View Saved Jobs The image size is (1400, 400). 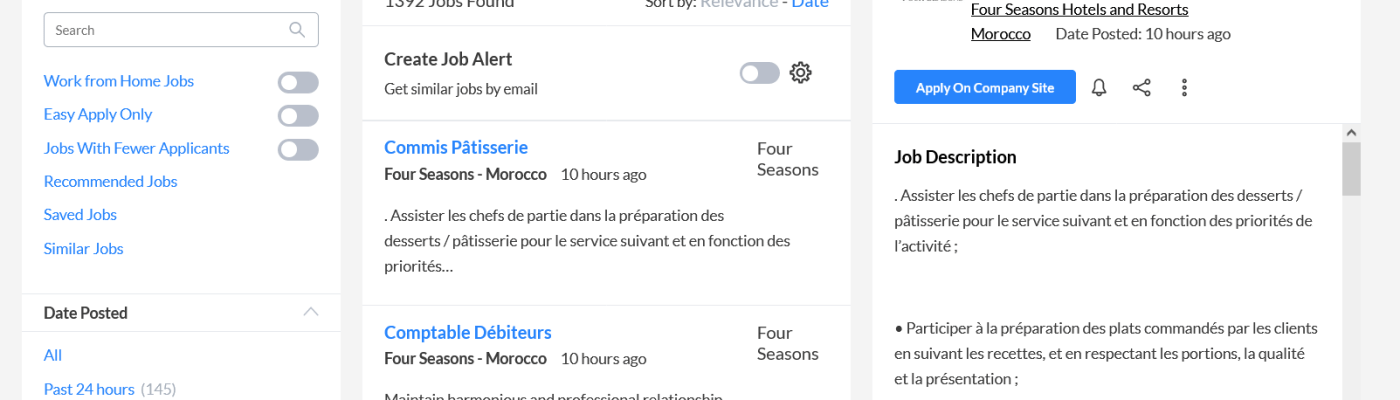[80, 215]
